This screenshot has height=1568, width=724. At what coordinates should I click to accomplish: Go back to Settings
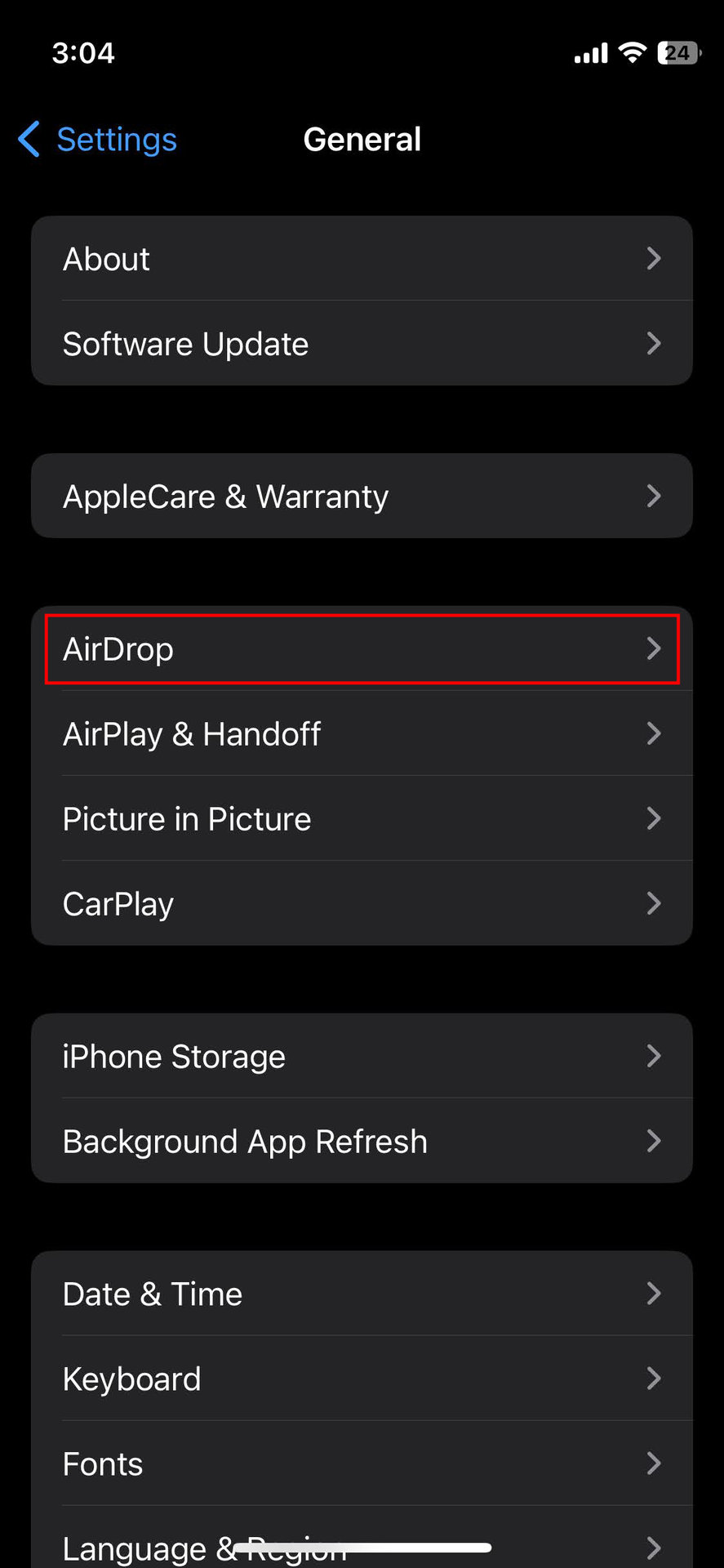(98, 140)
